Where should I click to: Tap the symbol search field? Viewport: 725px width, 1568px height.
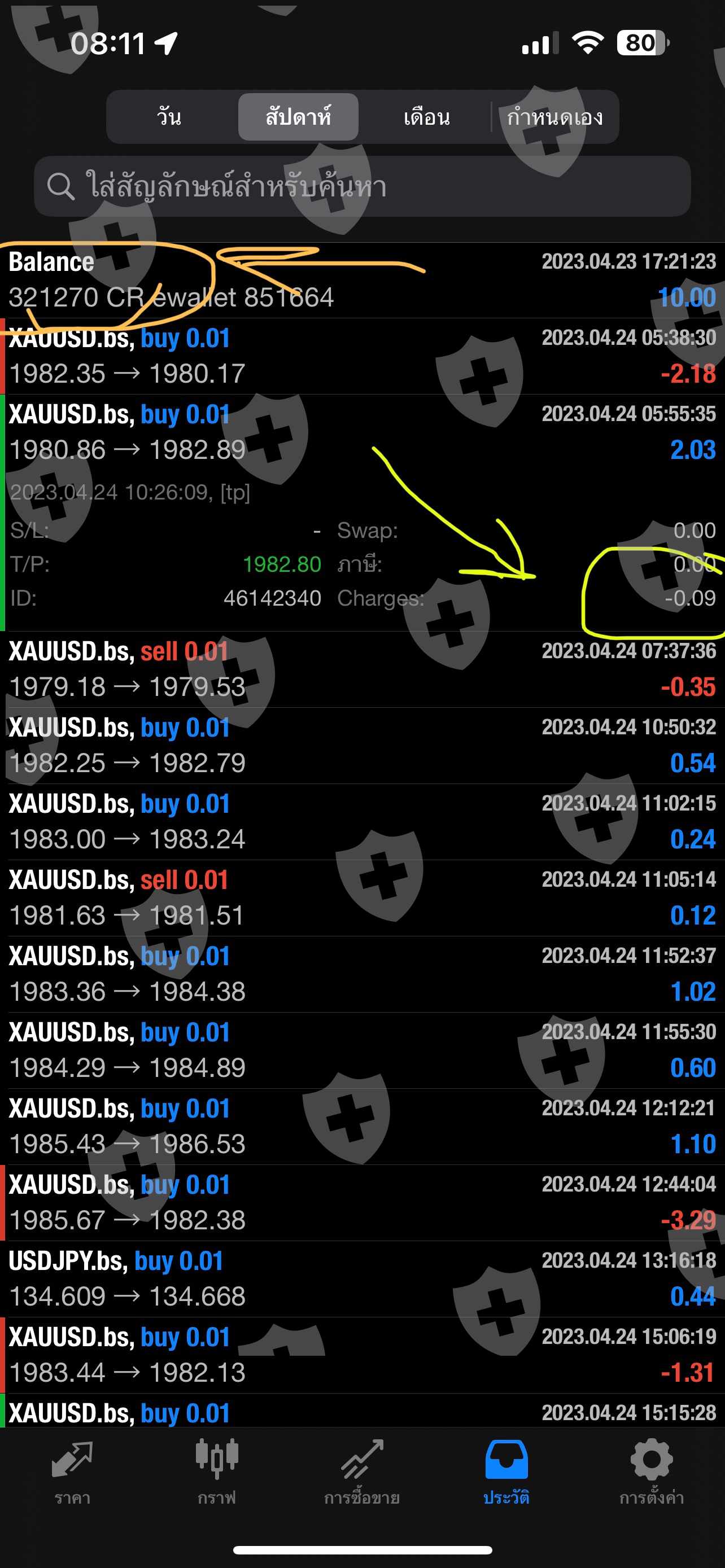point(362,186)
